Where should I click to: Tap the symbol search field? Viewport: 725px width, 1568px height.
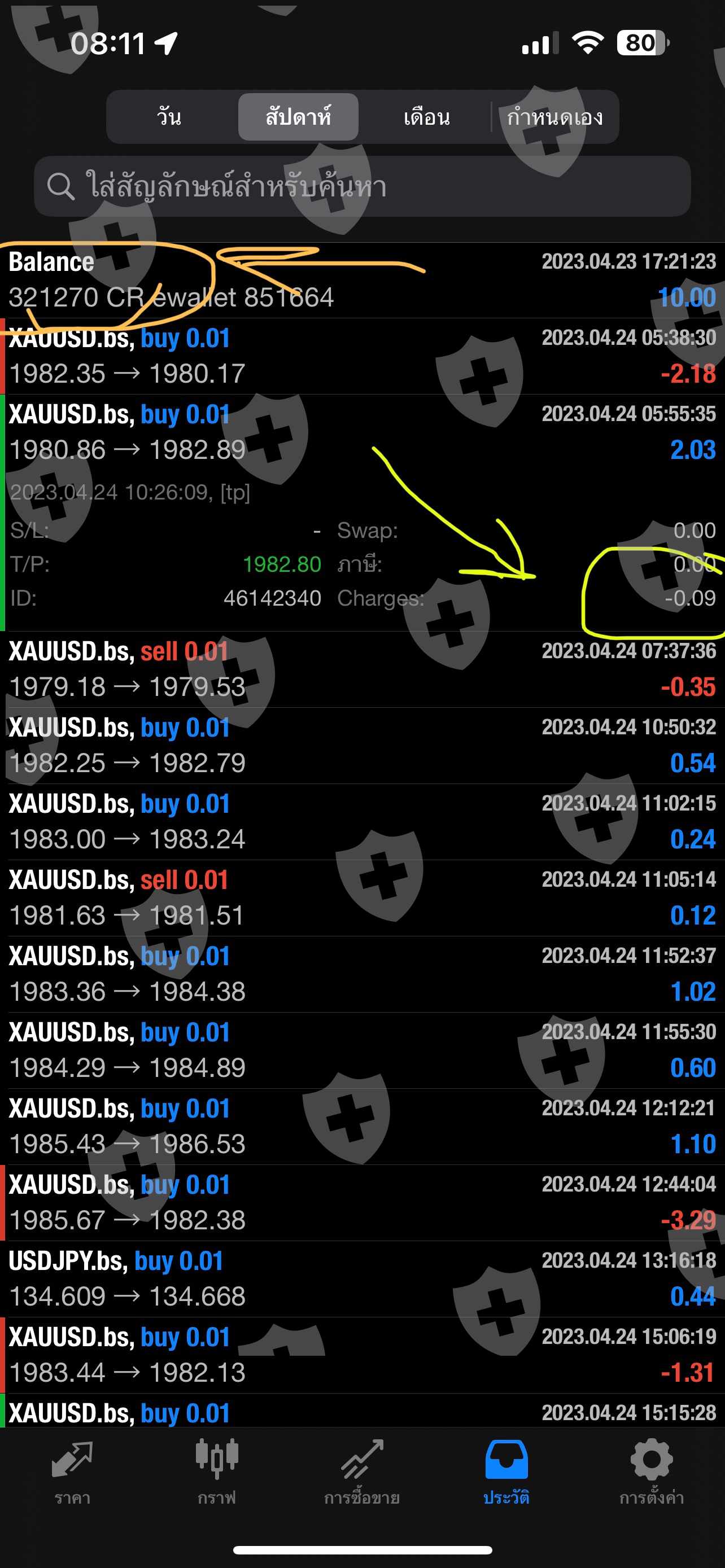point(362,186)
